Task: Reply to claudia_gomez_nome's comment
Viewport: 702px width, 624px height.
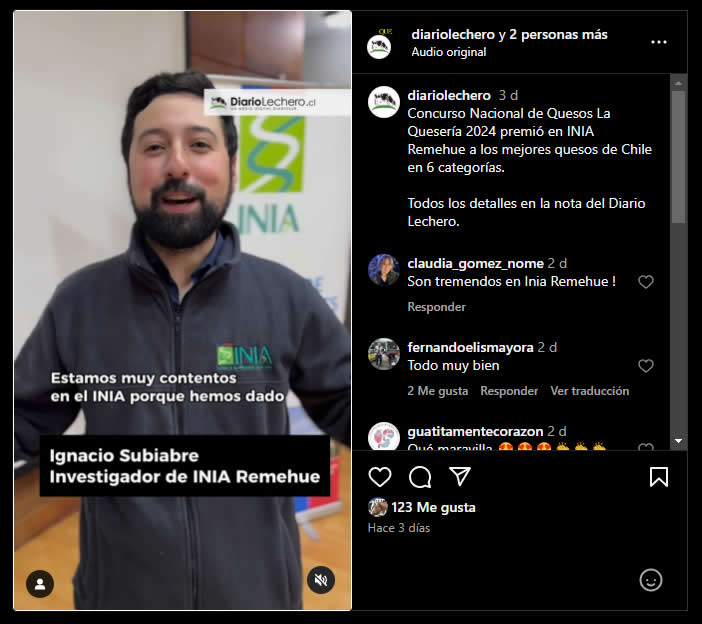Action: pos(436,307)
